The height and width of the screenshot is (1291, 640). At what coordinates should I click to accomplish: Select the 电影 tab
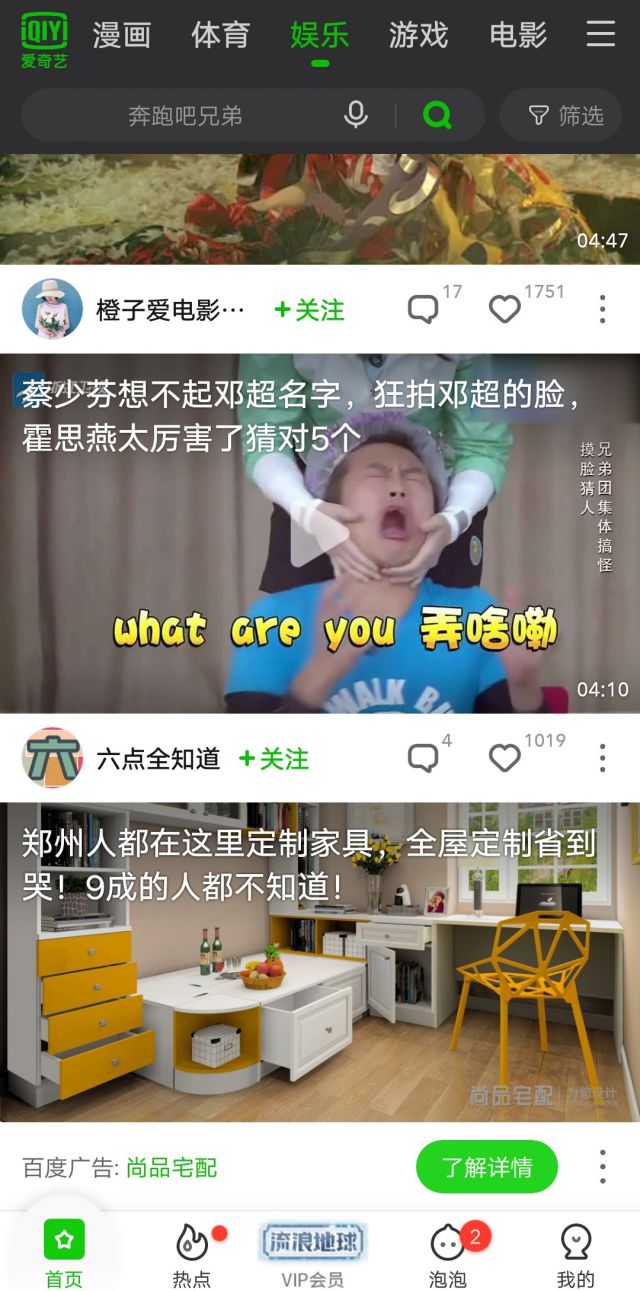point(518,35)
